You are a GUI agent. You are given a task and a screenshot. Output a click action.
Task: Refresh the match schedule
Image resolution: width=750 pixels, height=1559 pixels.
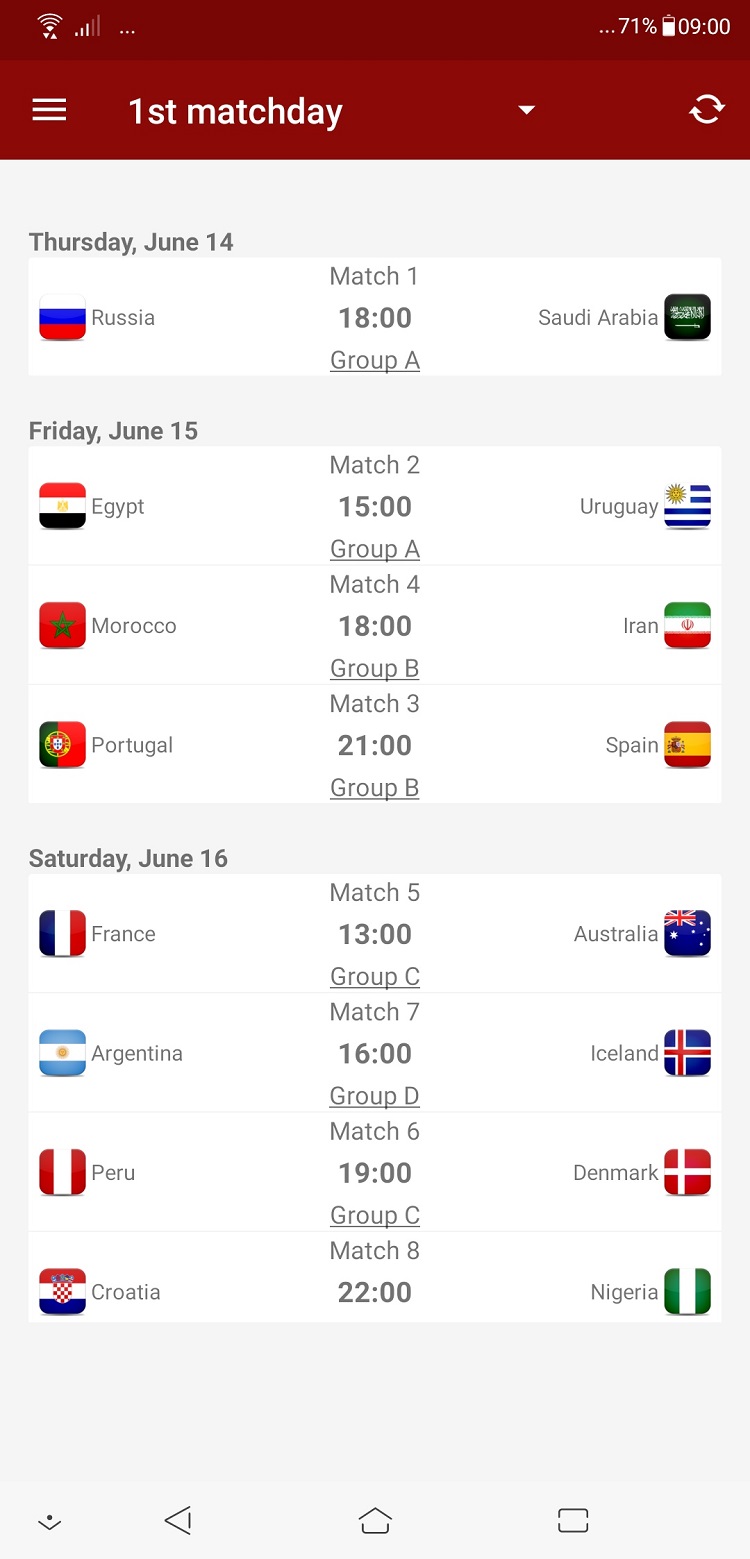click(x=707, y=110)
